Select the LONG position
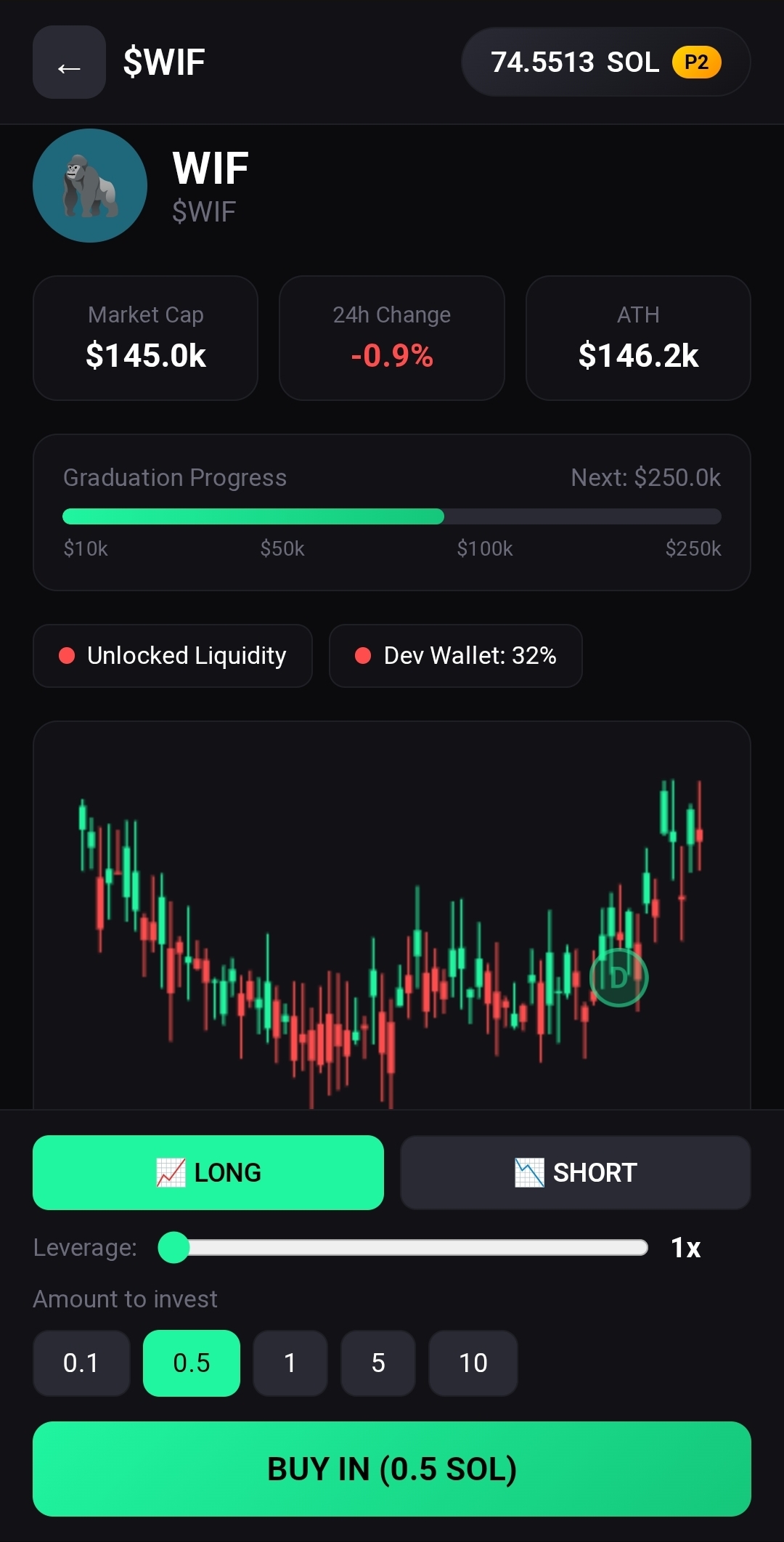The height and width of the screenshot is (1542, 784). [x=208, y=1172]
